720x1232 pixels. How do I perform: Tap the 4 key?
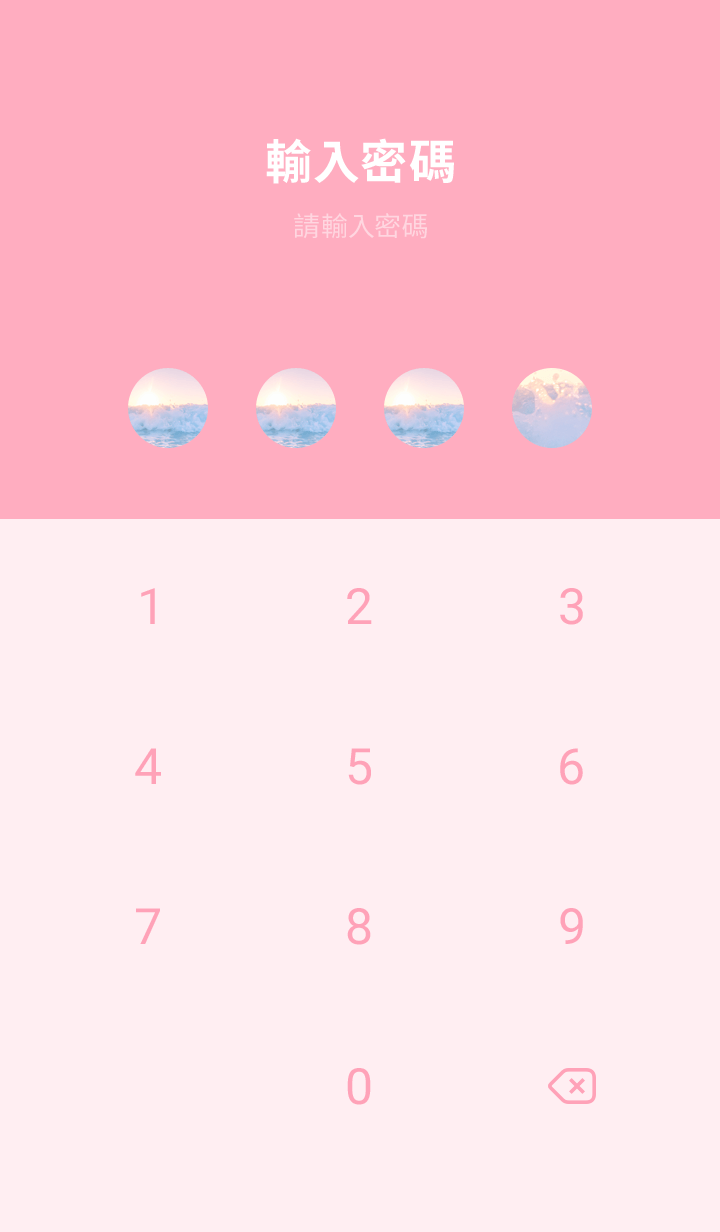(148, 767)
